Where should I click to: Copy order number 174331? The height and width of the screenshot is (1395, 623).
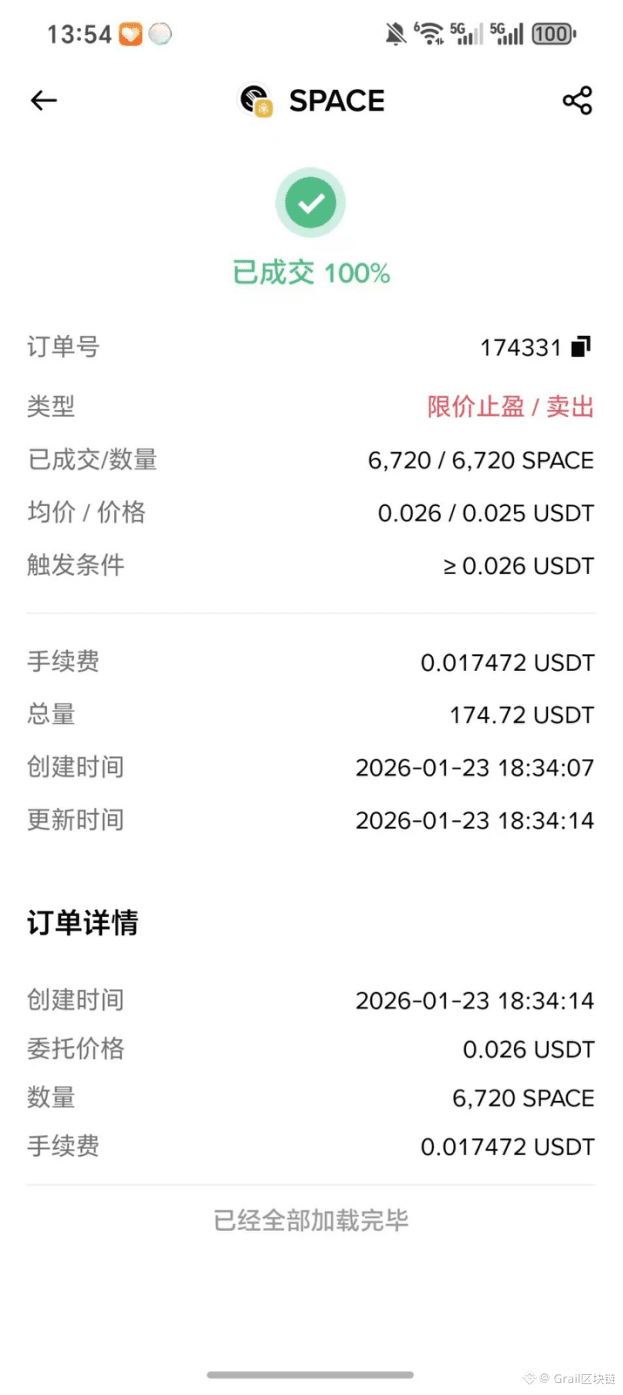click(581, 347)
